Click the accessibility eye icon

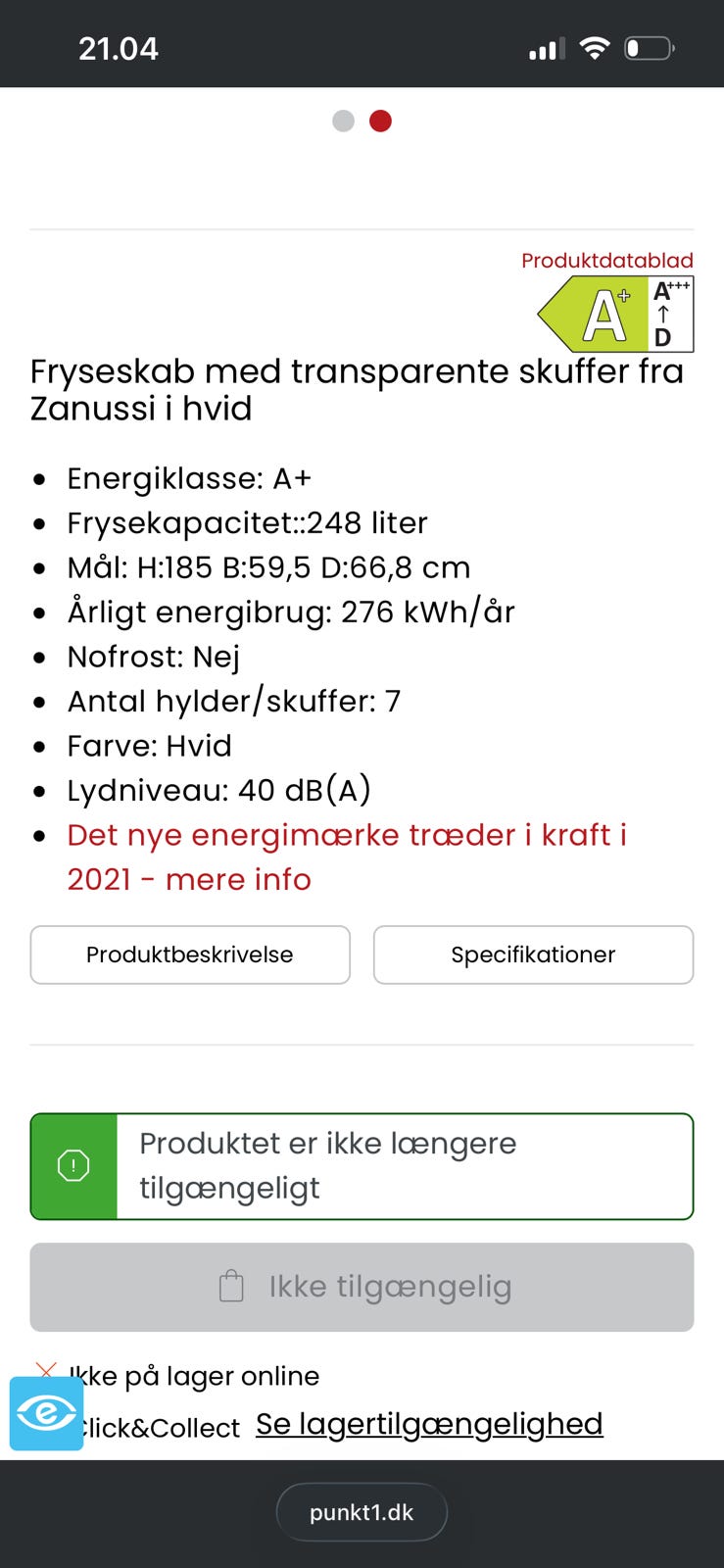[x=45, y=1412]
